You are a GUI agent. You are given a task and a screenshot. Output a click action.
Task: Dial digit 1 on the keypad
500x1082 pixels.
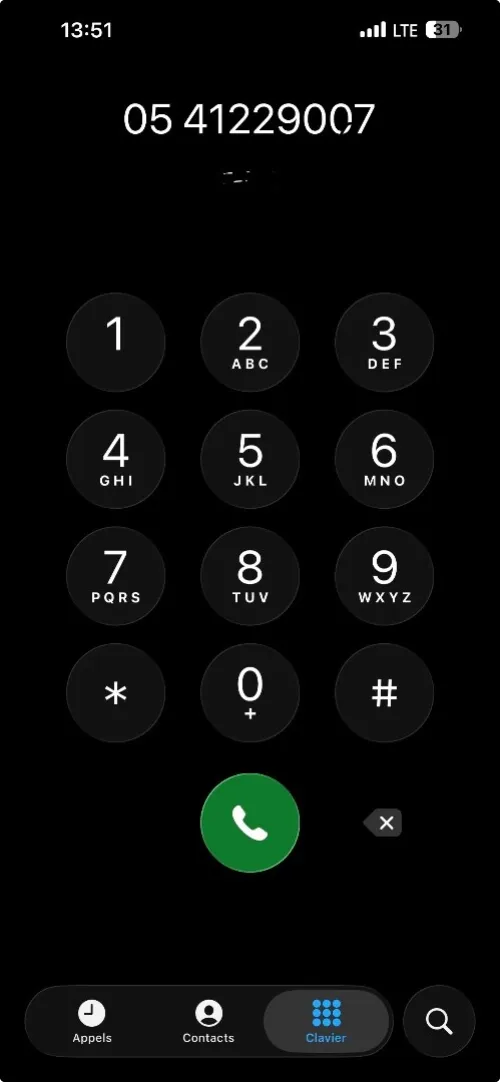click(115, 342)
